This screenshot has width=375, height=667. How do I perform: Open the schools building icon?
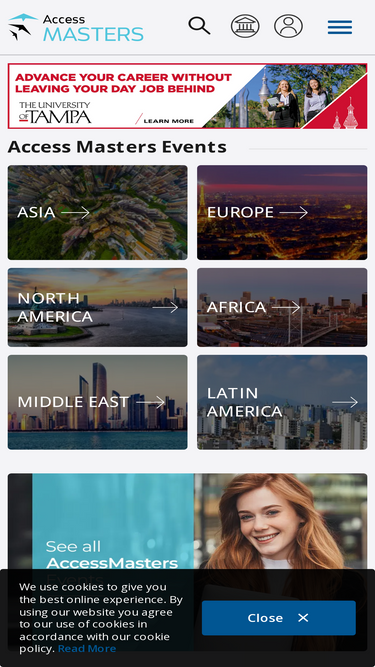[245, 26]
